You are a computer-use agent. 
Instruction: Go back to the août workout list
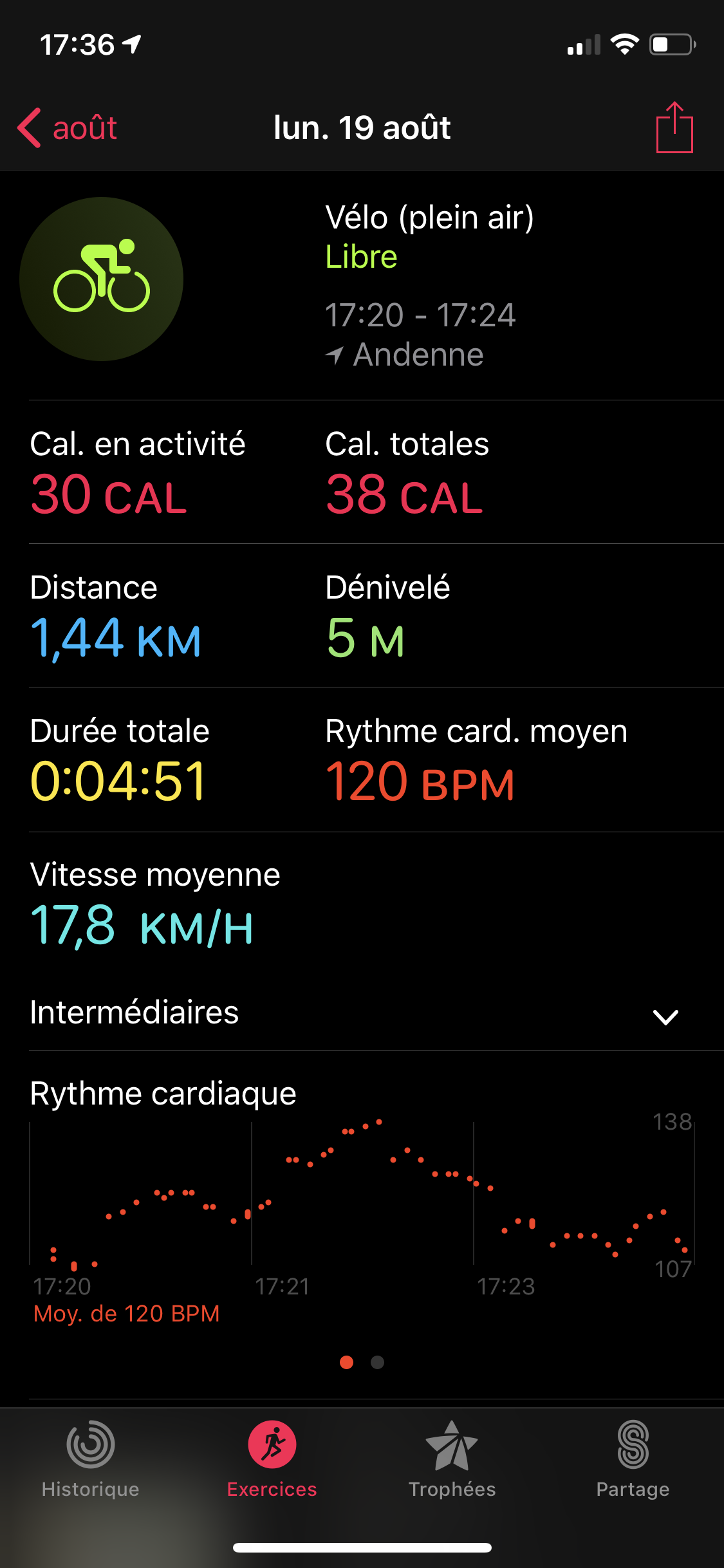[x=68, y=127]
